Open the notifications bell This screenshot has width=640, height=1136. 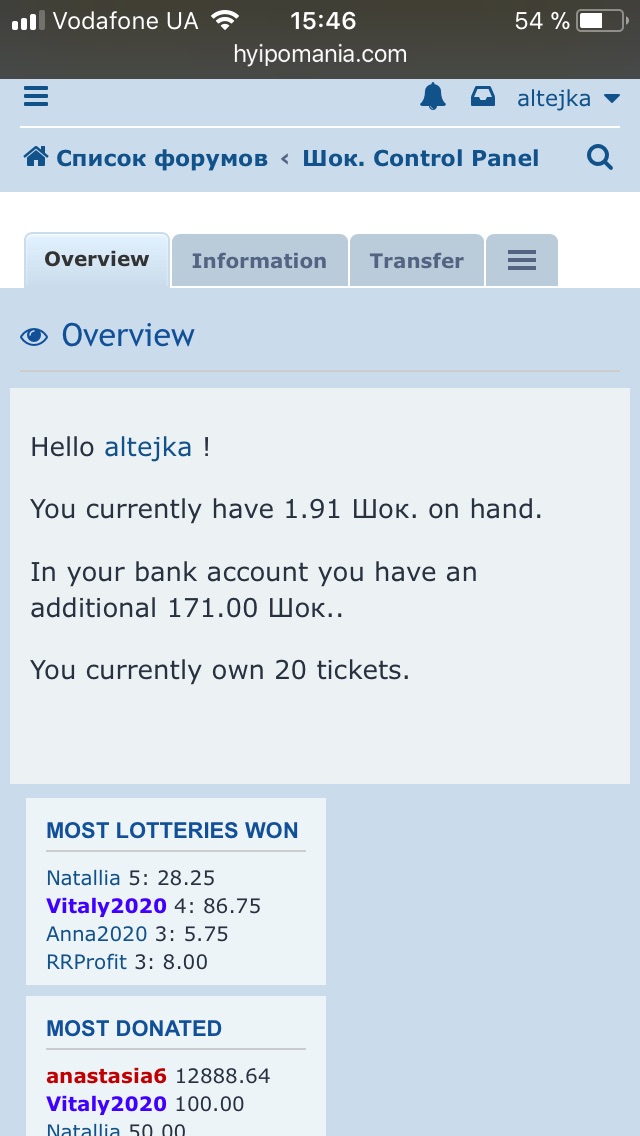433,97
